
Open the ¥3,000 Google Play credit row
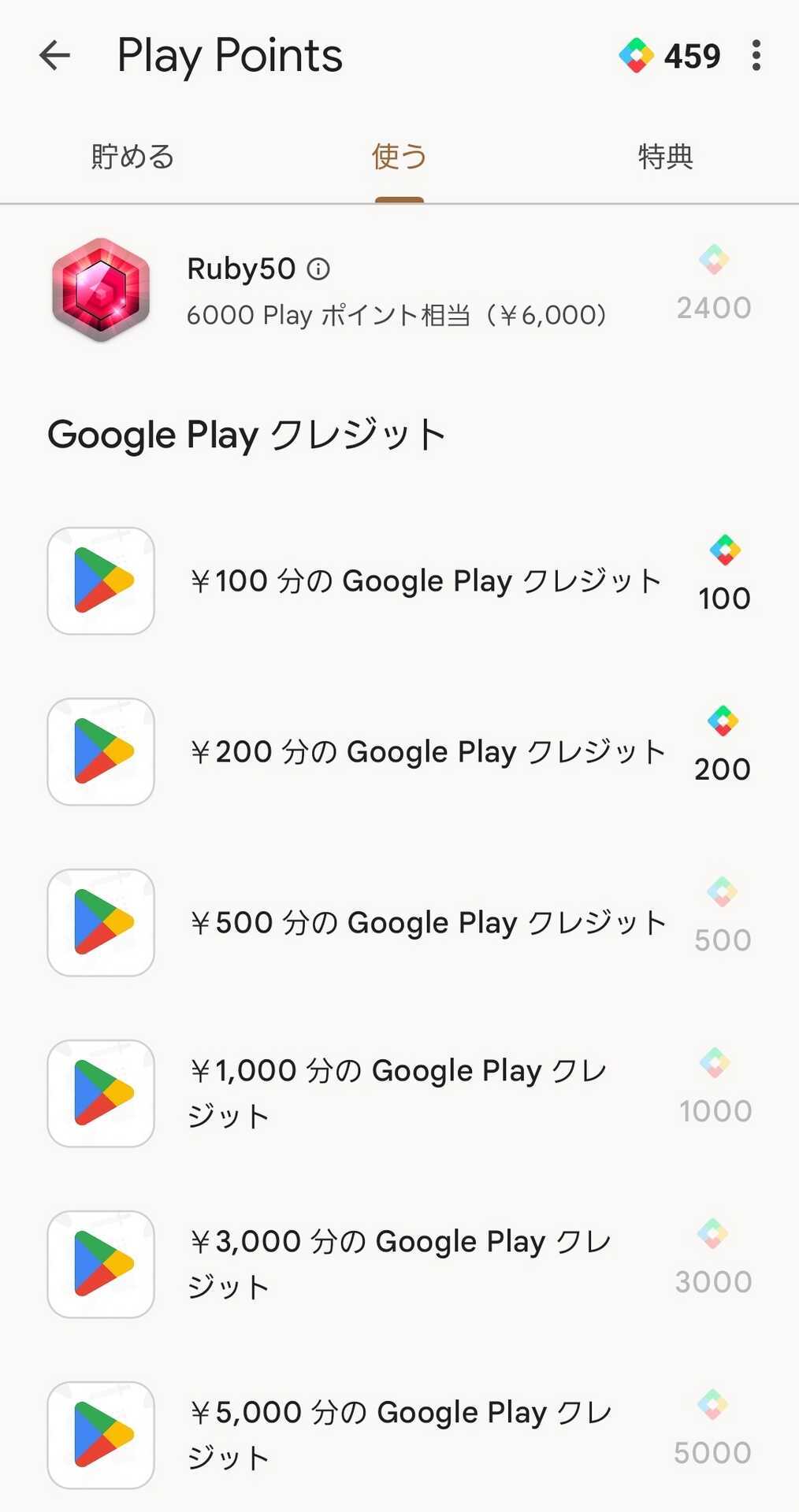point(399,1265)
